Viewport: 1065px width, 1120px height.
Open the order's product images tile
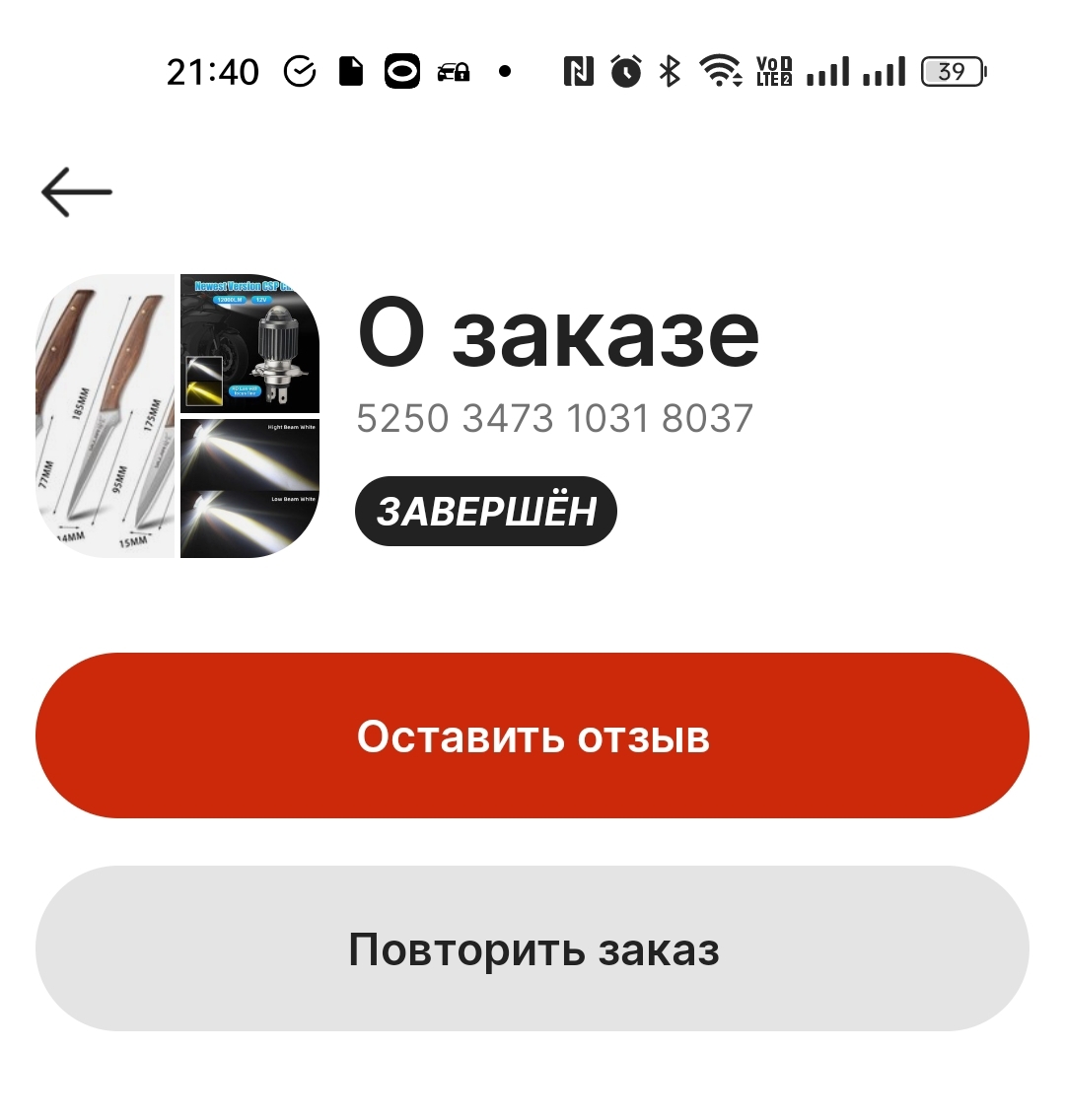tap(177, 416)
